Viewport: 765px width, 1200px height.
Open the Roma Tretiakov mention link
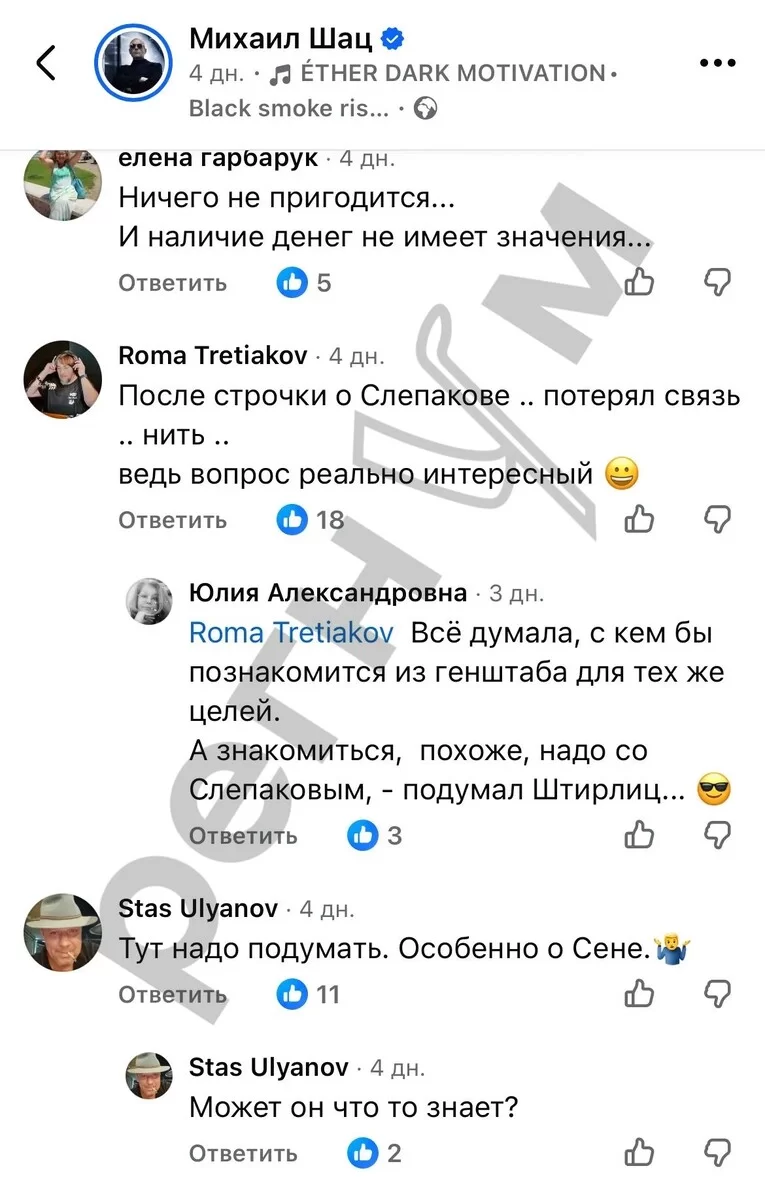(292, 633)
